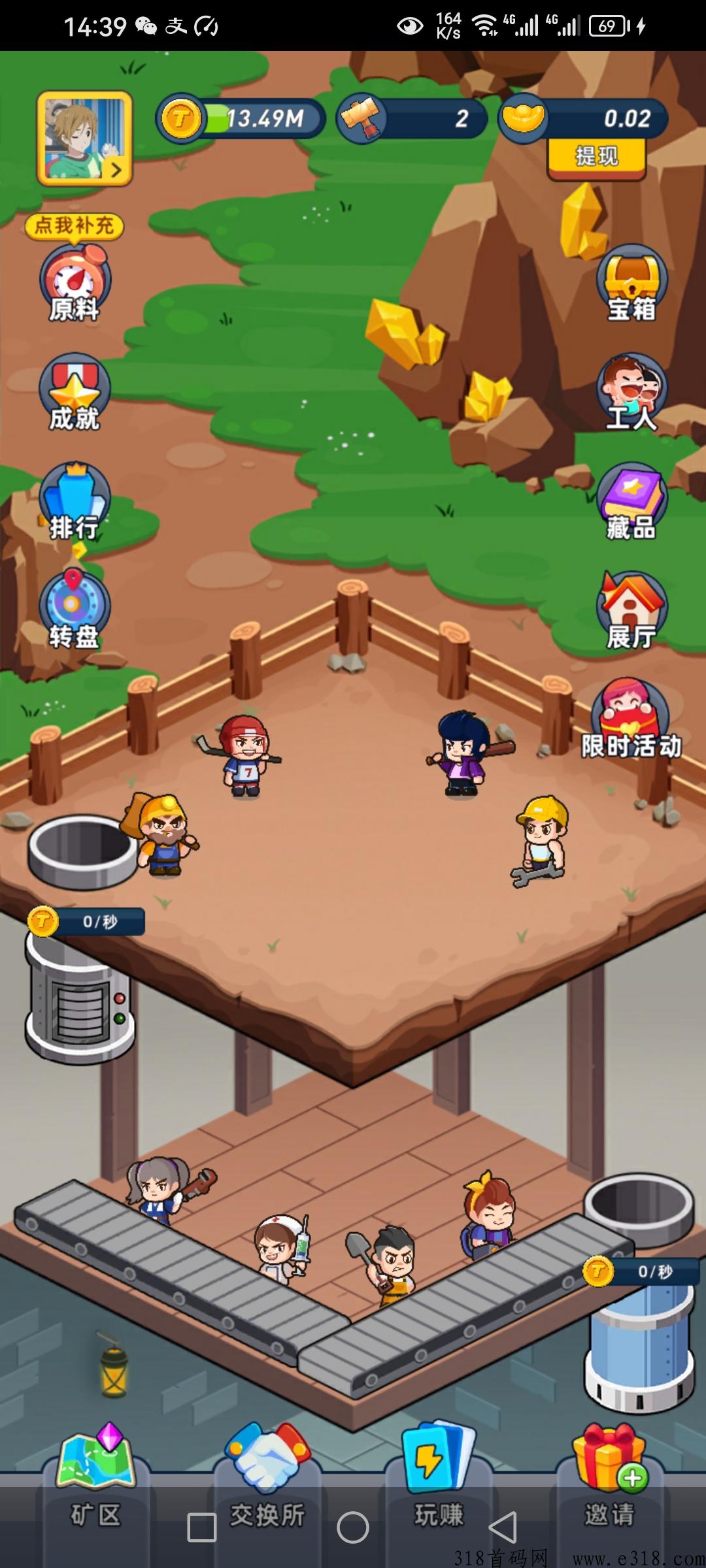706x1568 pixels.
Task: Go to the system home screen
Action: tap(353, 1527)
